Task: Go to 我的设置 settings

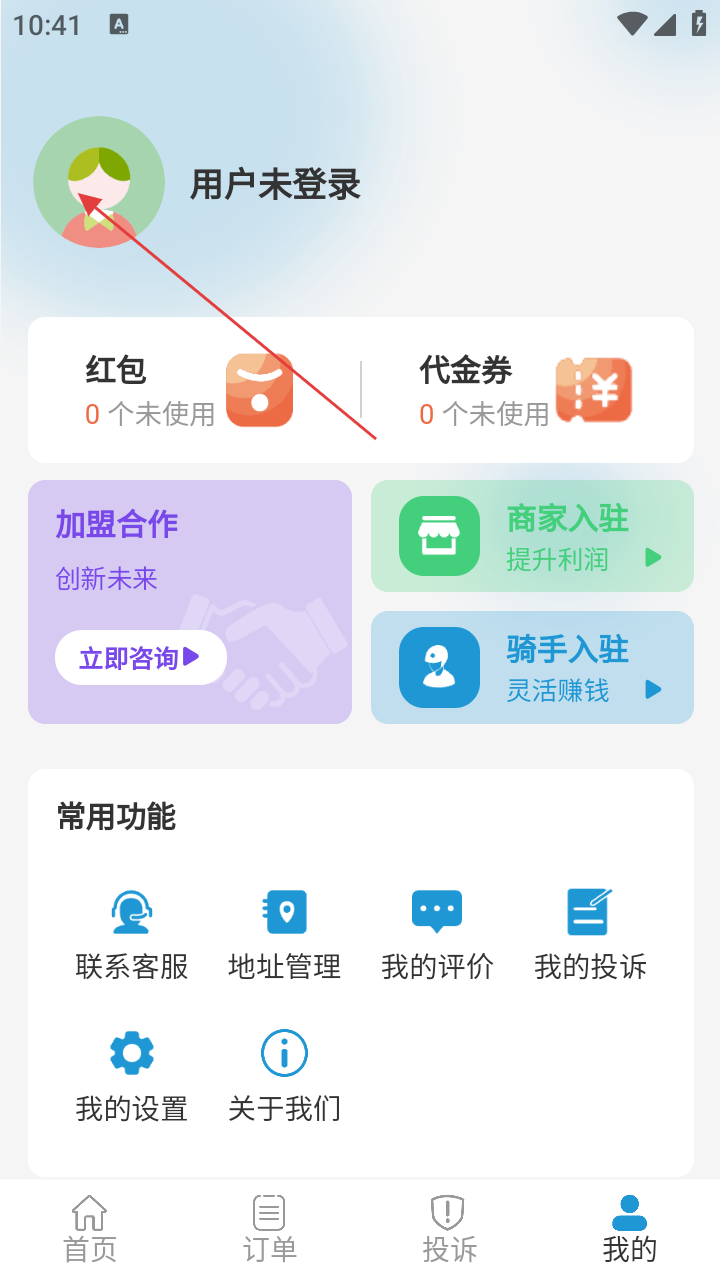Action: click(132, 1077)
